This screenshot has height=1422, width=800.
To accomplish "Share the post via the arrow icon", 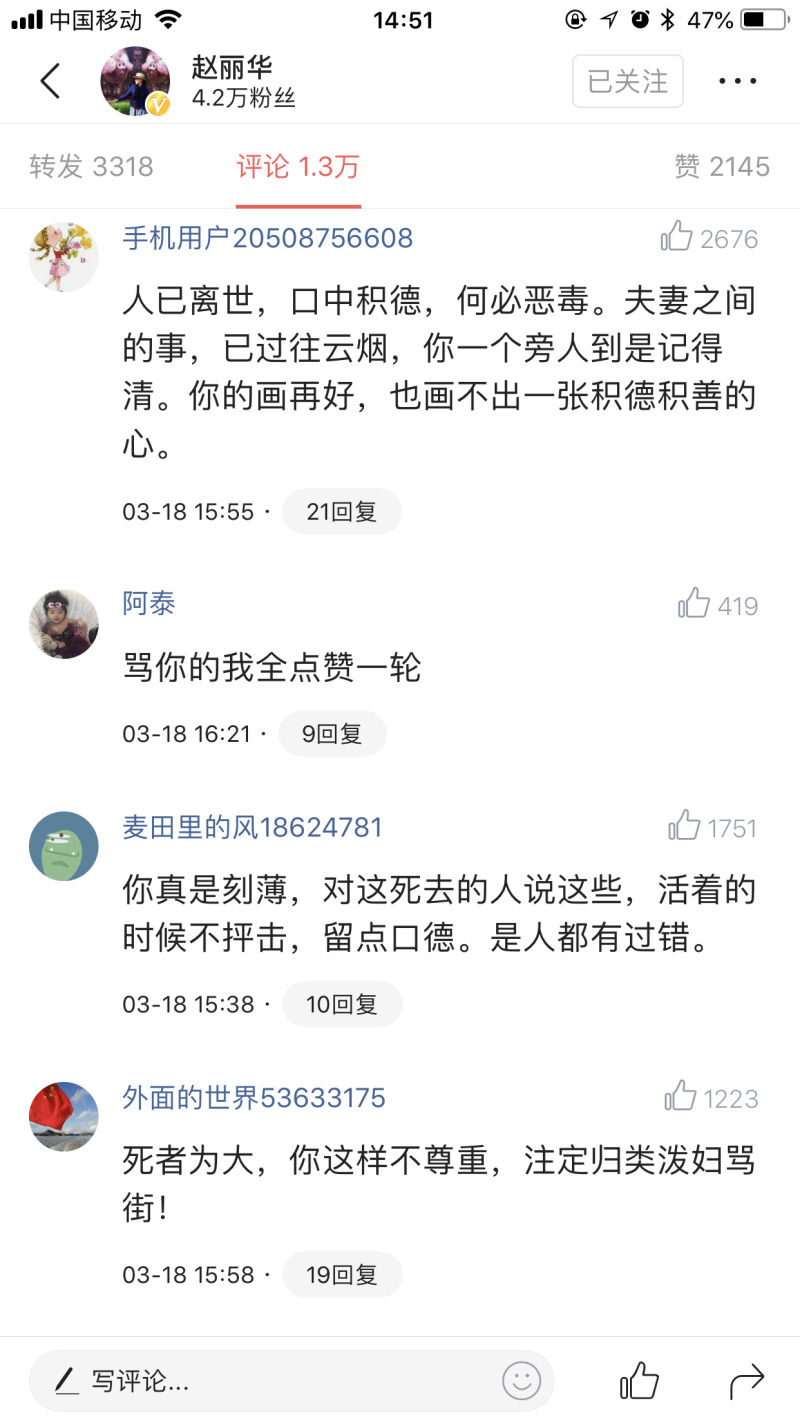I will [747, 1382].
